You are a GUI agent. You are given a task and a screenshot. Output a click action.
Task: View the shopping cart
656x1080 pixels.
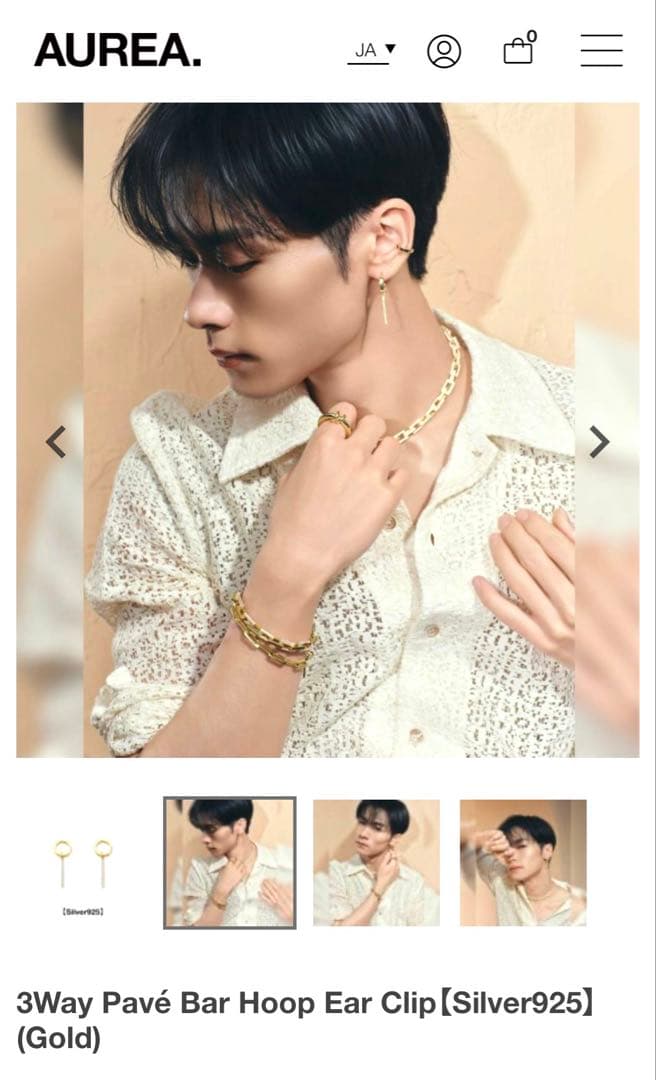[519, 50]
